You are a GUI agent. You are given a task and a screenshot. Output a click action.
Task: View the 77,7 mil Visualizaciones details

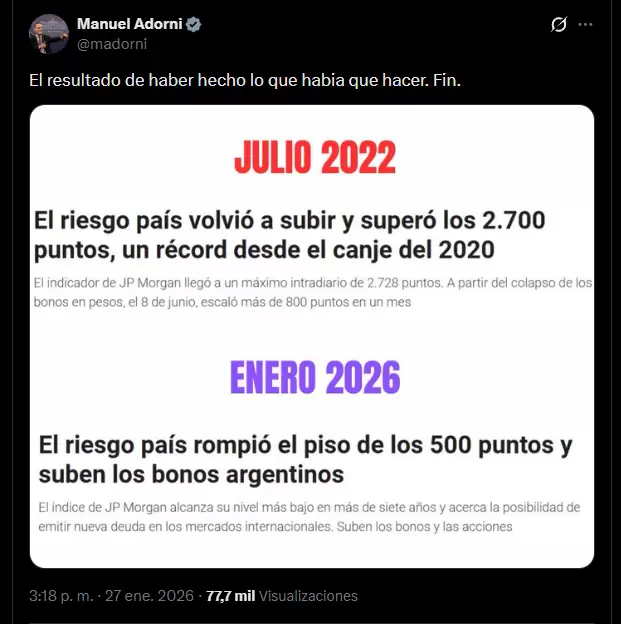[x=282, y=595]
